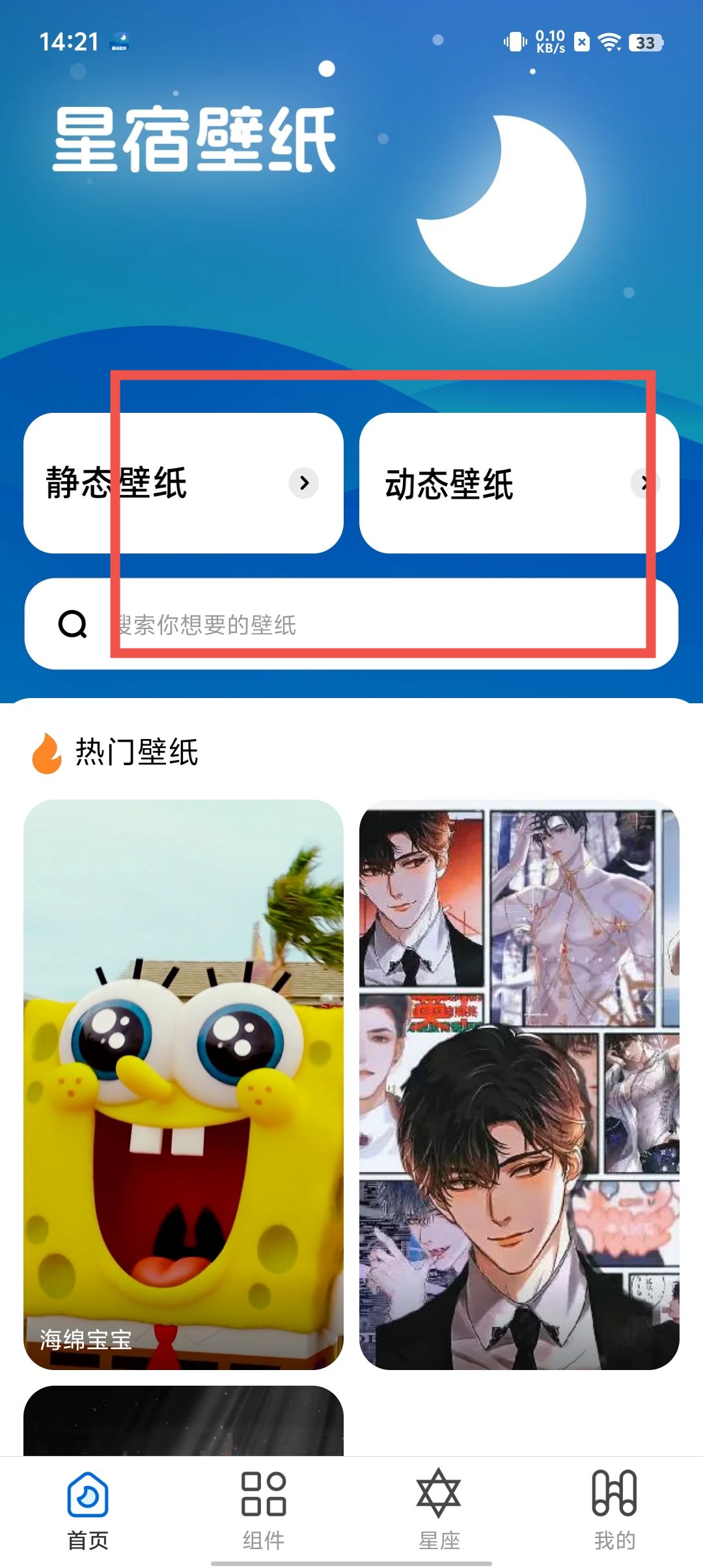Switch to the 首页 home tab
This screenshot has height=1568, width=703.
88,1511
